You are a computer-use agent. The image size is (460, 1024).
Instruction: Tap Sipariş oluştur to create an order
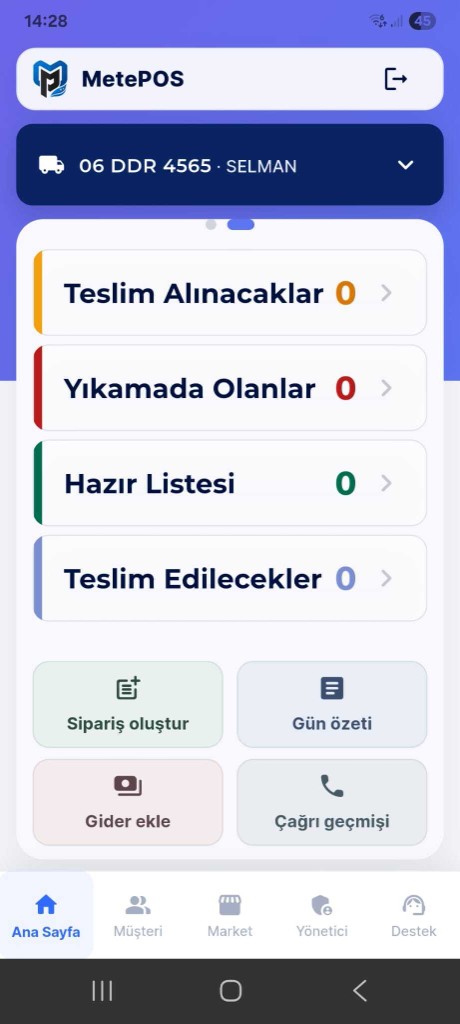coord(128,704)
